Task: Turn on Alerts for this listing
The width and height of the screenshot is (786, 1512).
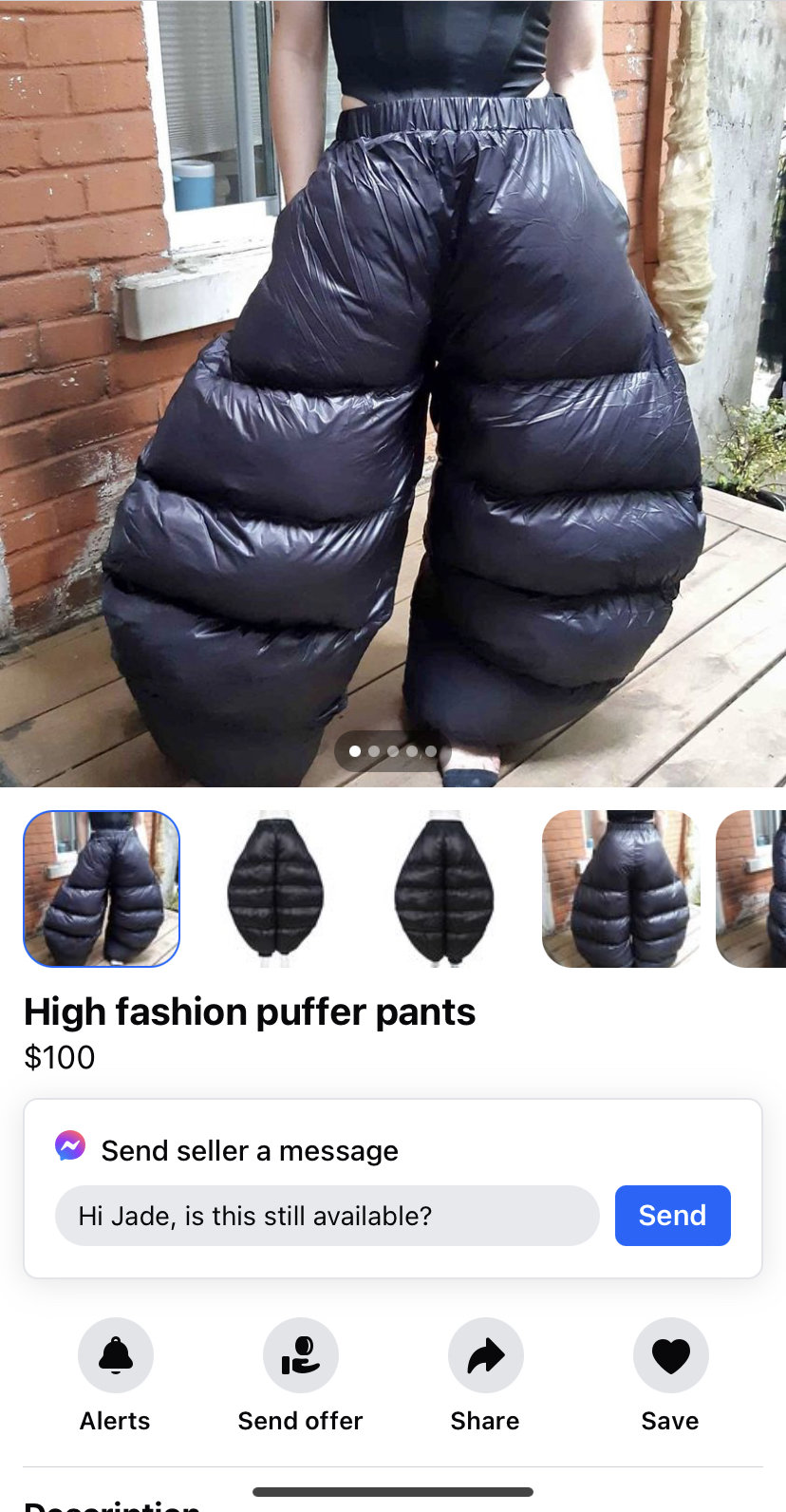Action: pos(115,1355)
